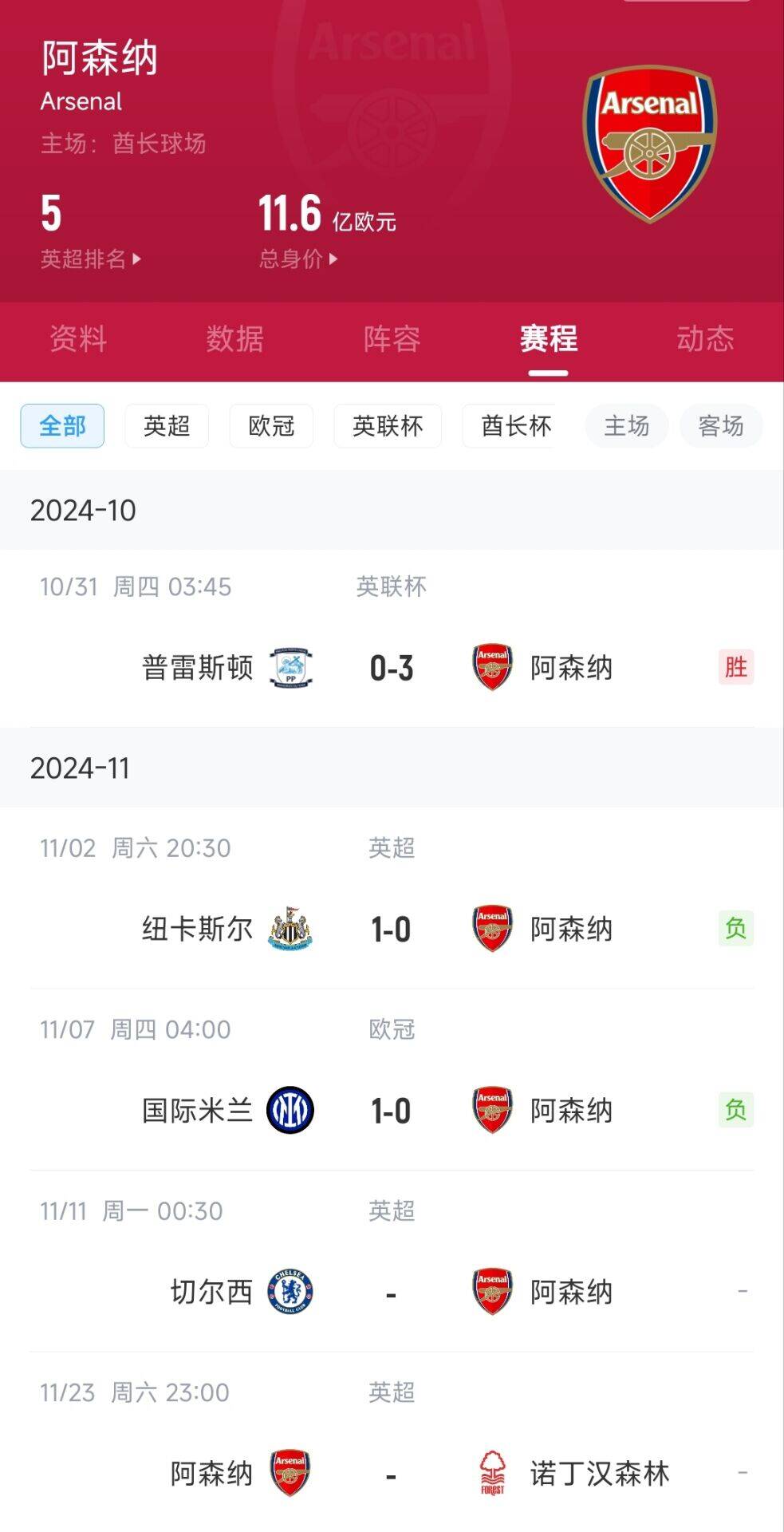Select the 全部 filter chip
Viewport: 784px width, 1532px height.
(62, 426)
